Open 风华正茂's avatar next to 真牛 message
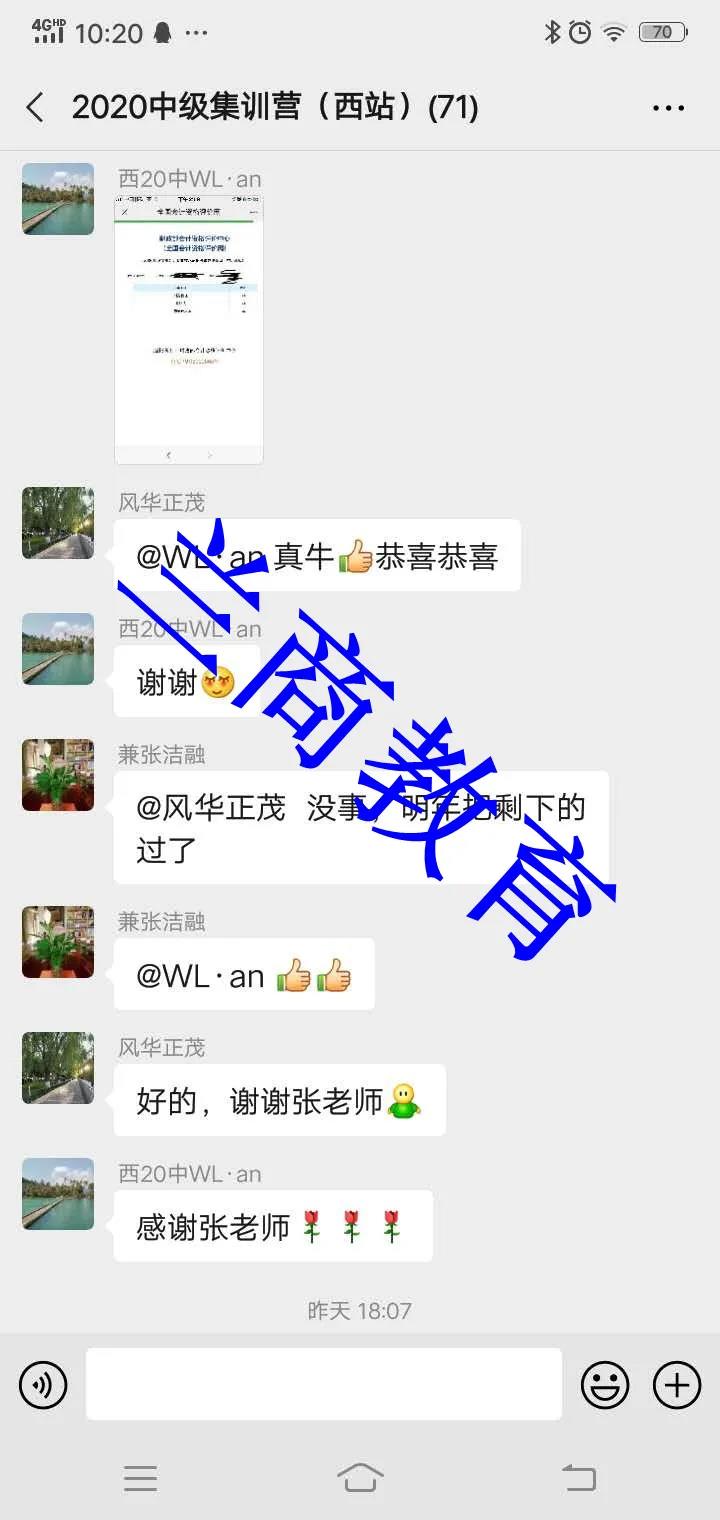 58,523
